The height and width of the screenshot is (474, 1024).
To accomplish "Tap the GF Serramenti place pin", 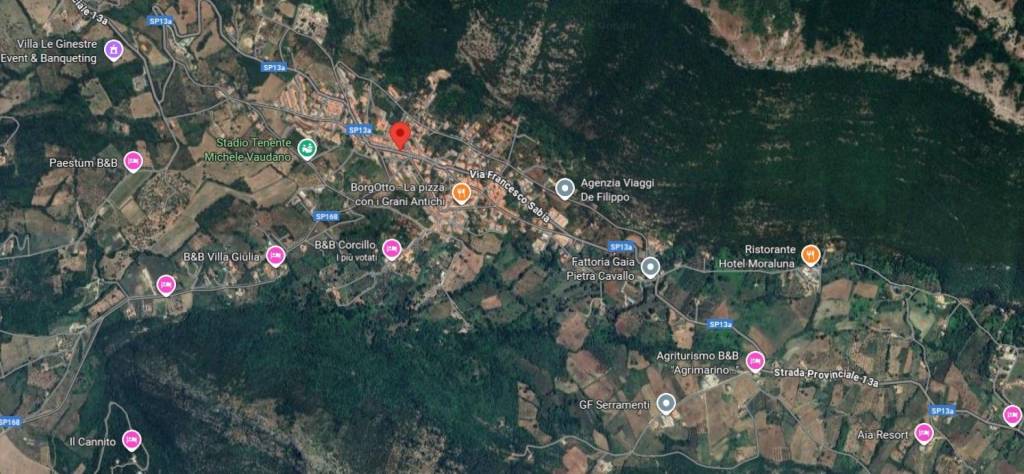I will pos(667,404).
